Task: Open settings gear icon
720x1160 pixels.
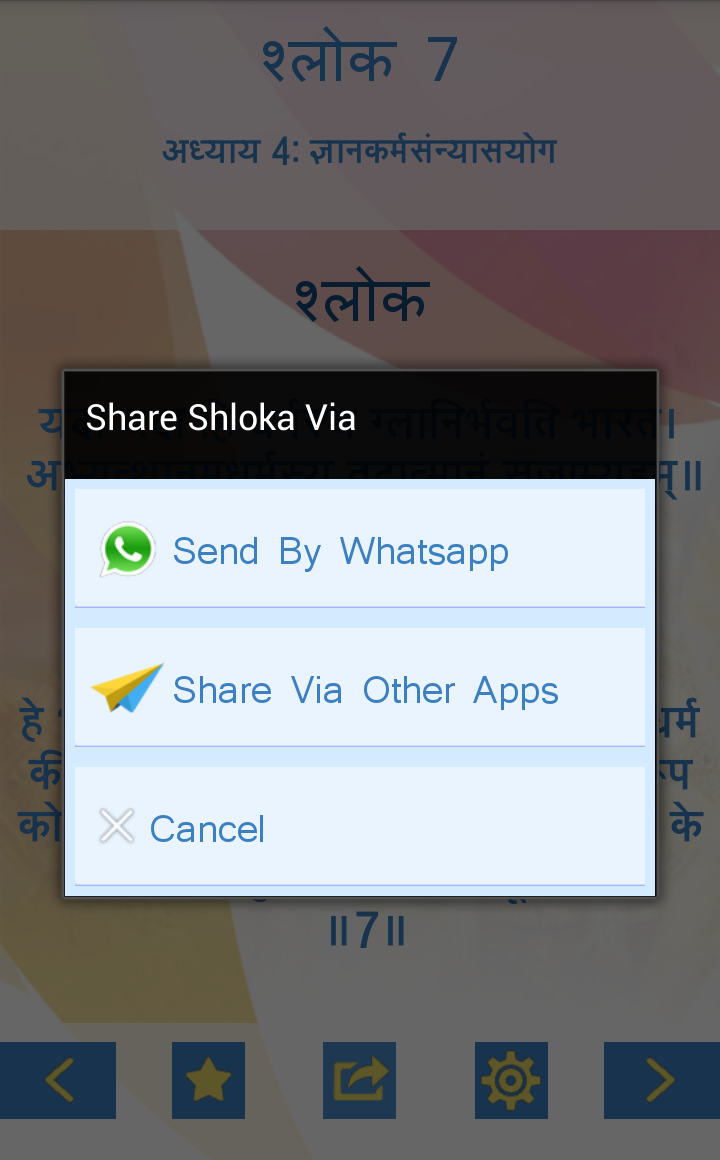Action: click(511, 1080)
